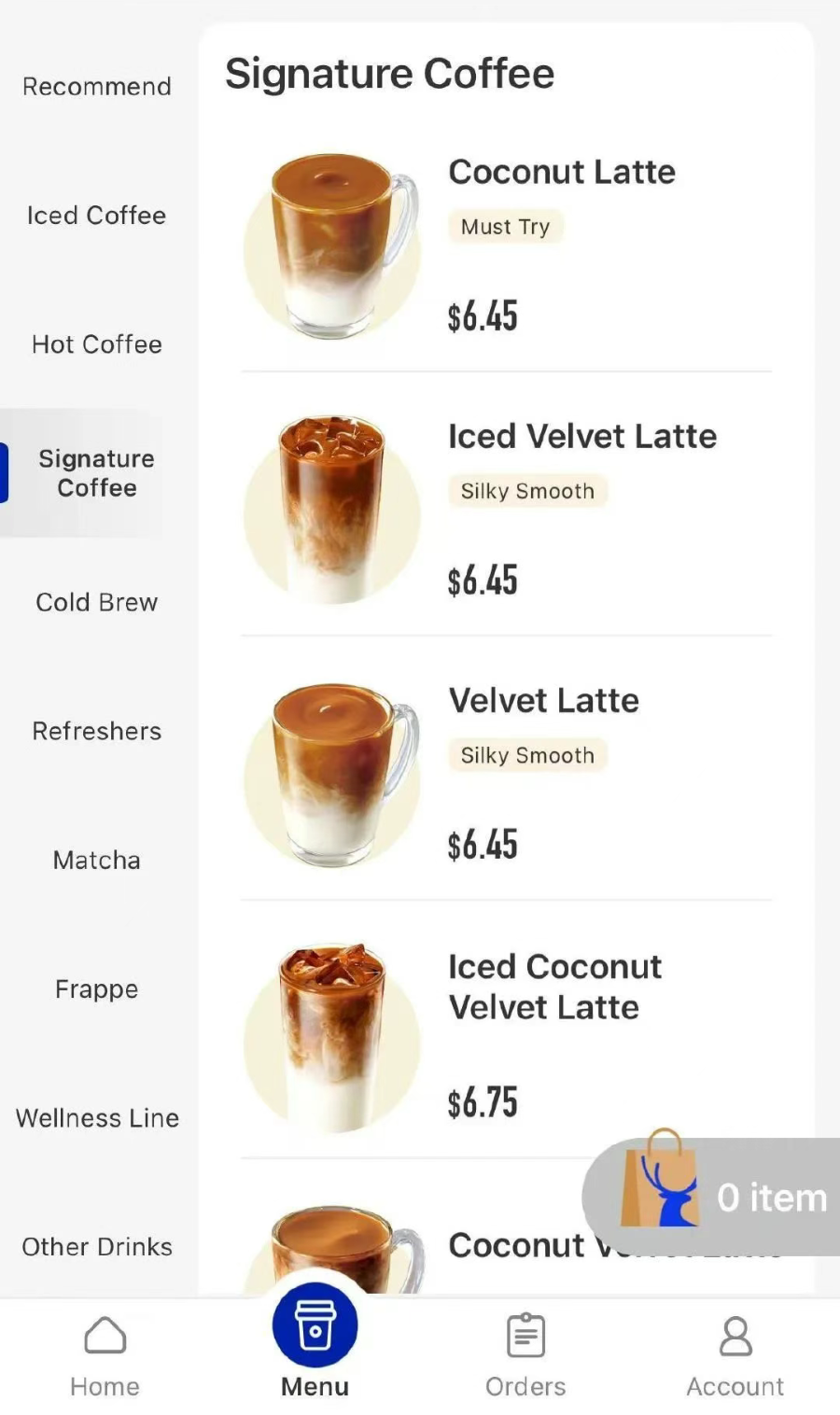Viewport: 840px width, 1415px height.
Task: Choose the Iced Coconut Velvet Latte
Action: [554, 987]
